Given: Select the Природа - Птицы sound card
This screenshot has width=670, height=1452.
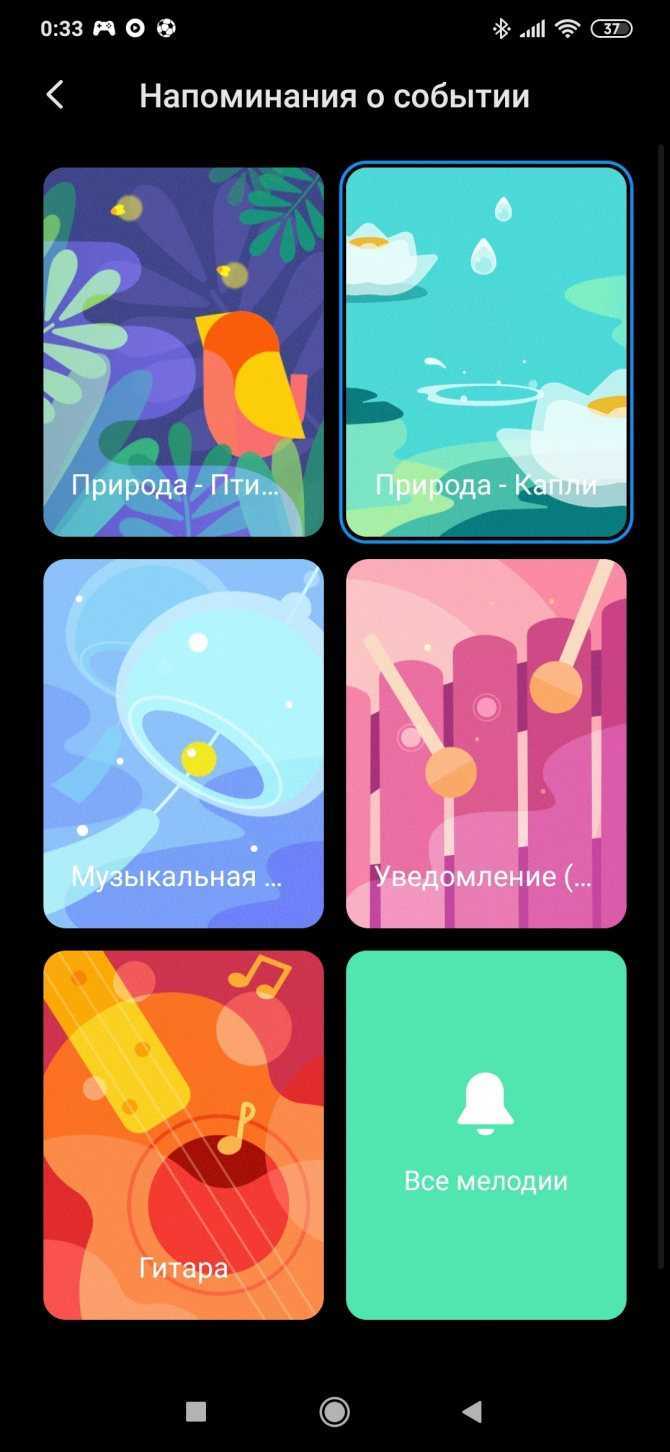Looking at the screenshot, I should pos(183,352).
